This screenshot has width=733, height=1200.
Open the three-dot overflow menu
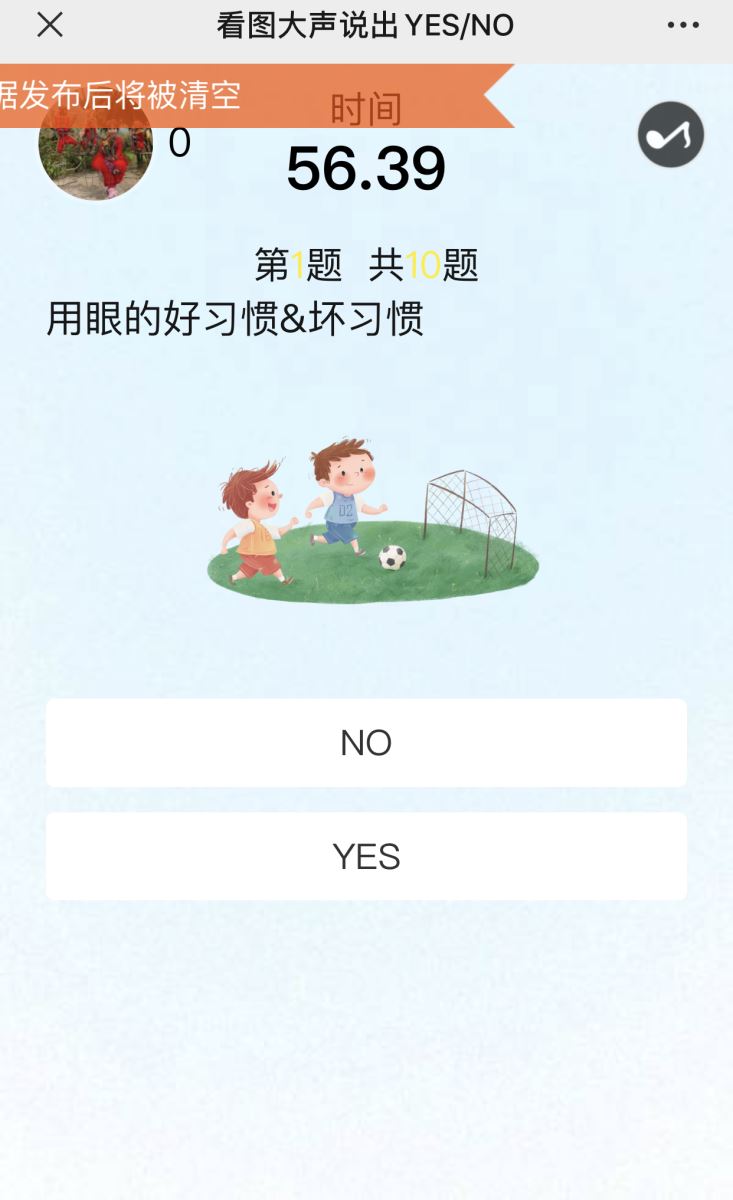pos(683,26)
